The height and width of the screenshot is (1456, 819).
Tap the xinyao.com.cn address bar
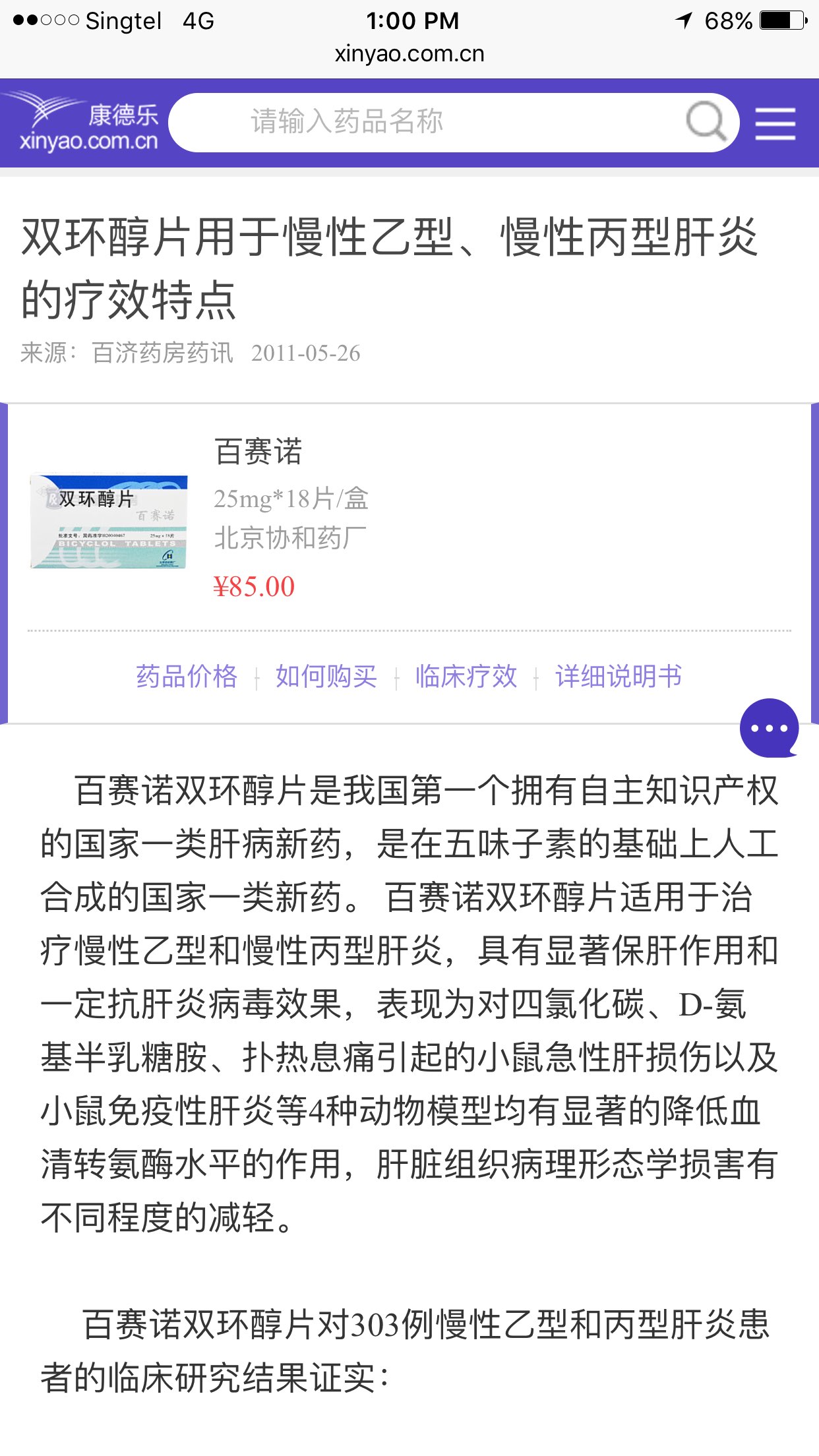point(409,53)
